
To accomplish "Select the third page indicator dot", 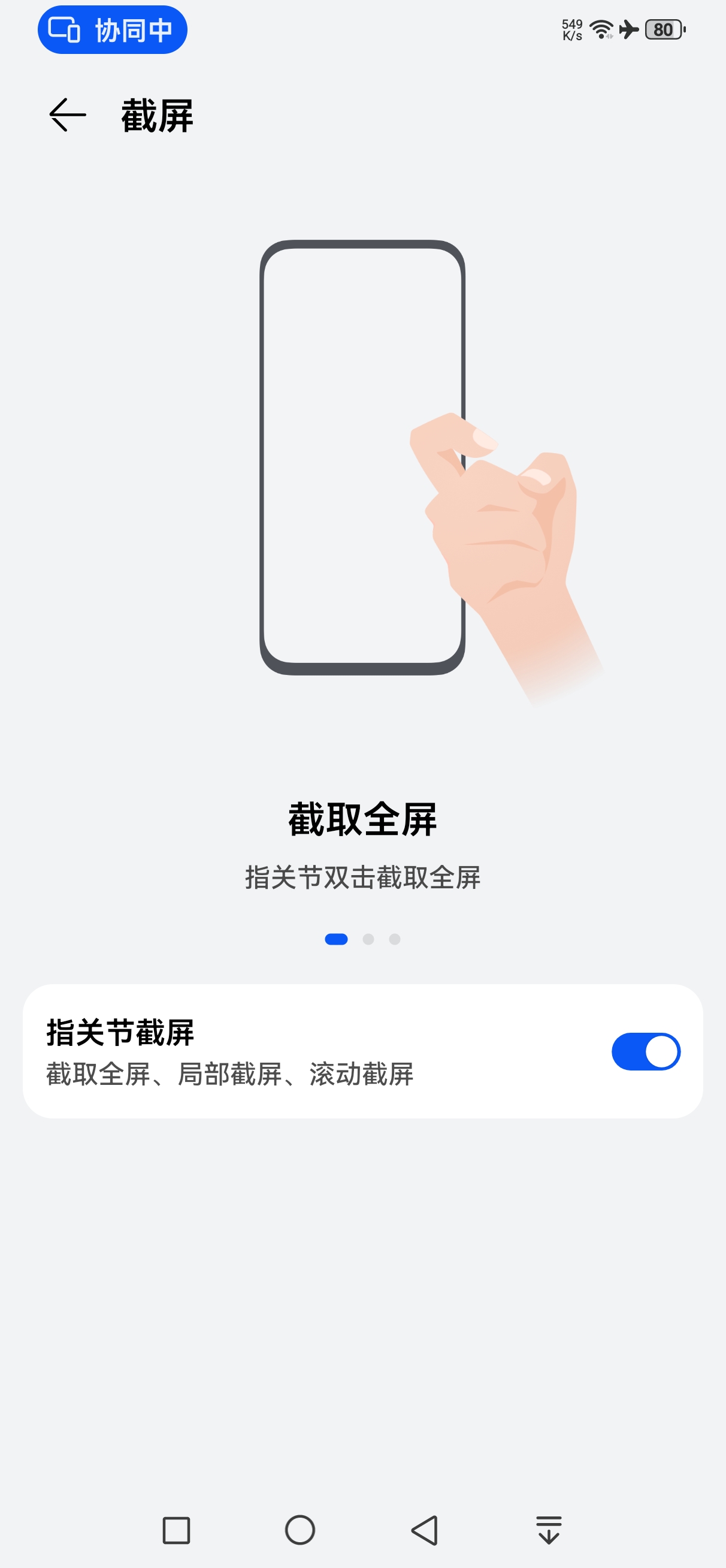I will coord(394,939).
